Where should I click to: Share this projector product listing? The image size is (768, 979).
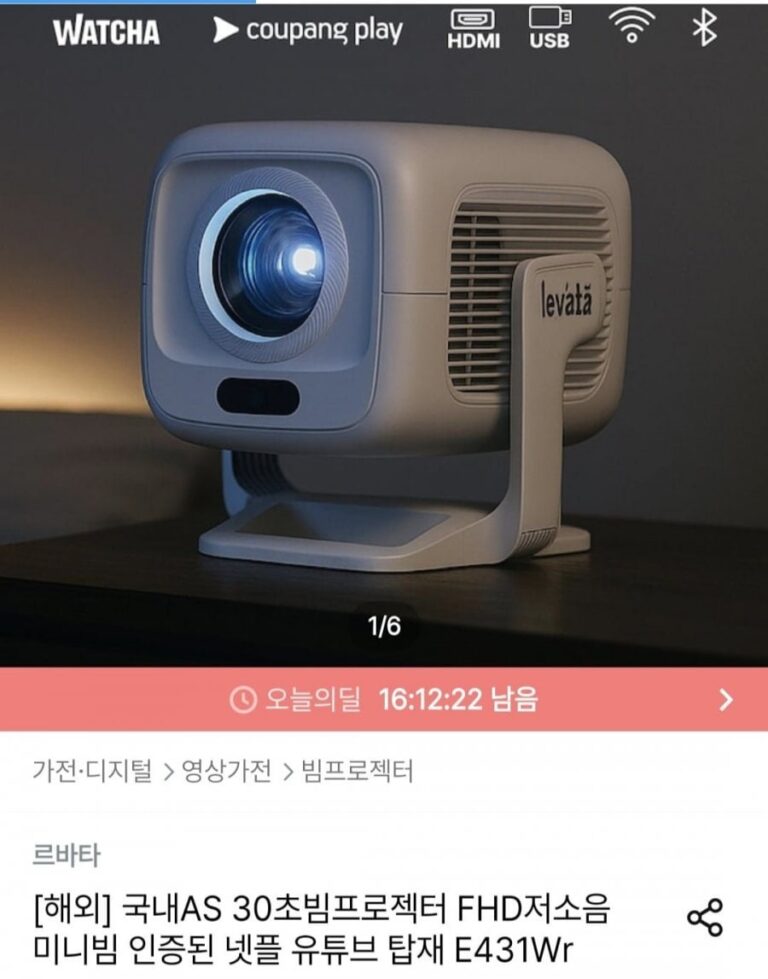coord(704,917)
